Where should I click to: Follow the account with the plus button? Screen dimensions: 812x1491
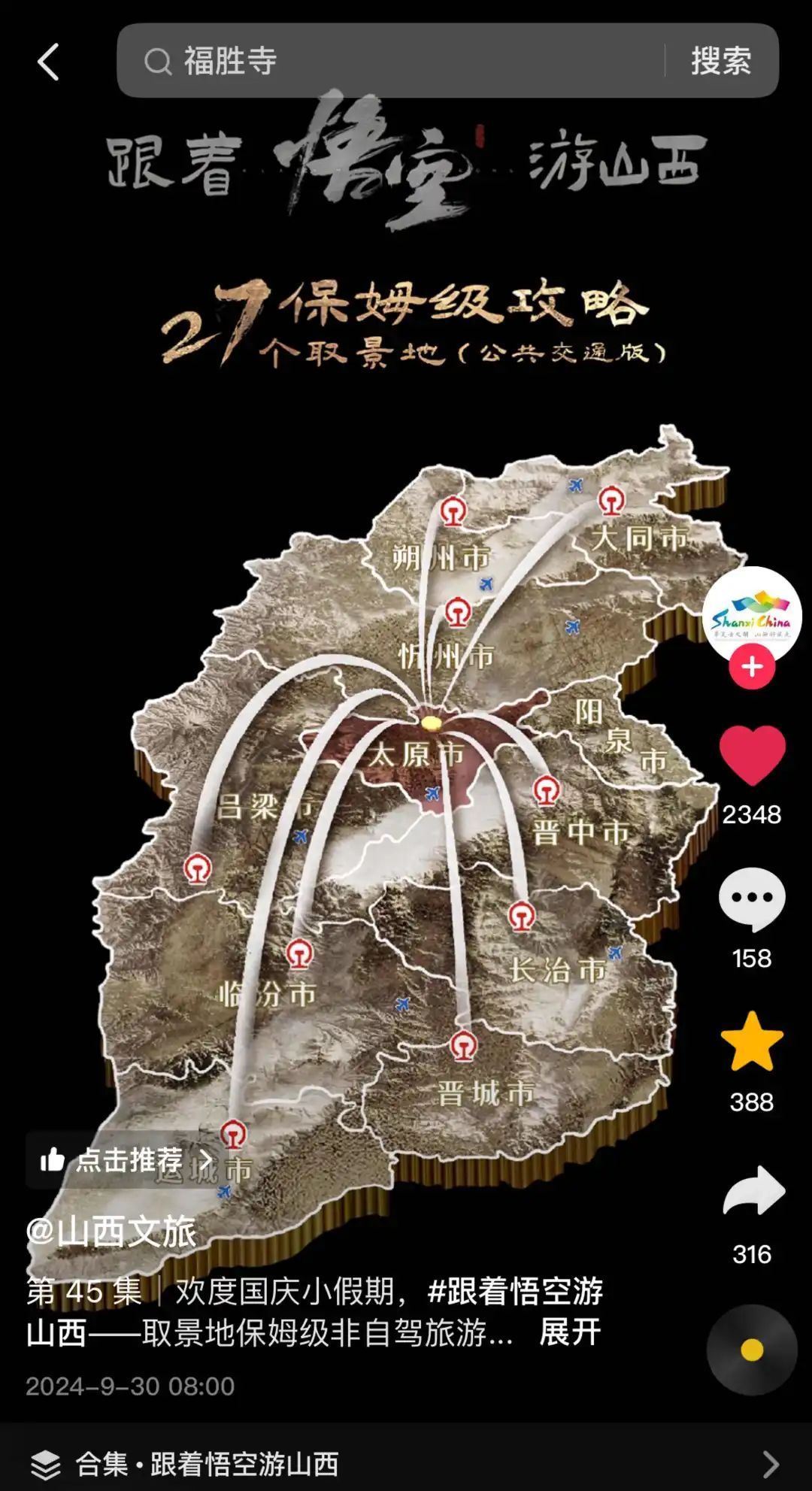click(752, 666)
